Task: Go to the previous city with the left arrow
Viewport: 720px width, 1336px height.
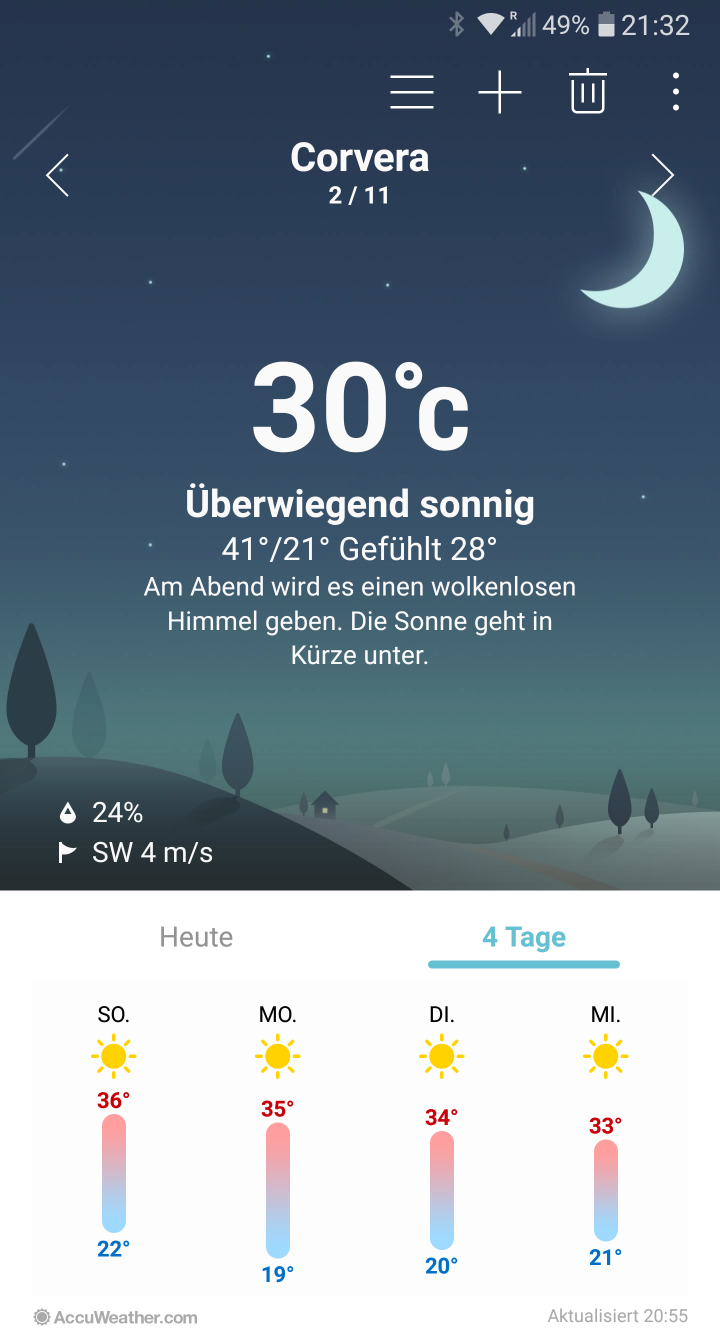Action: point(58,175)
